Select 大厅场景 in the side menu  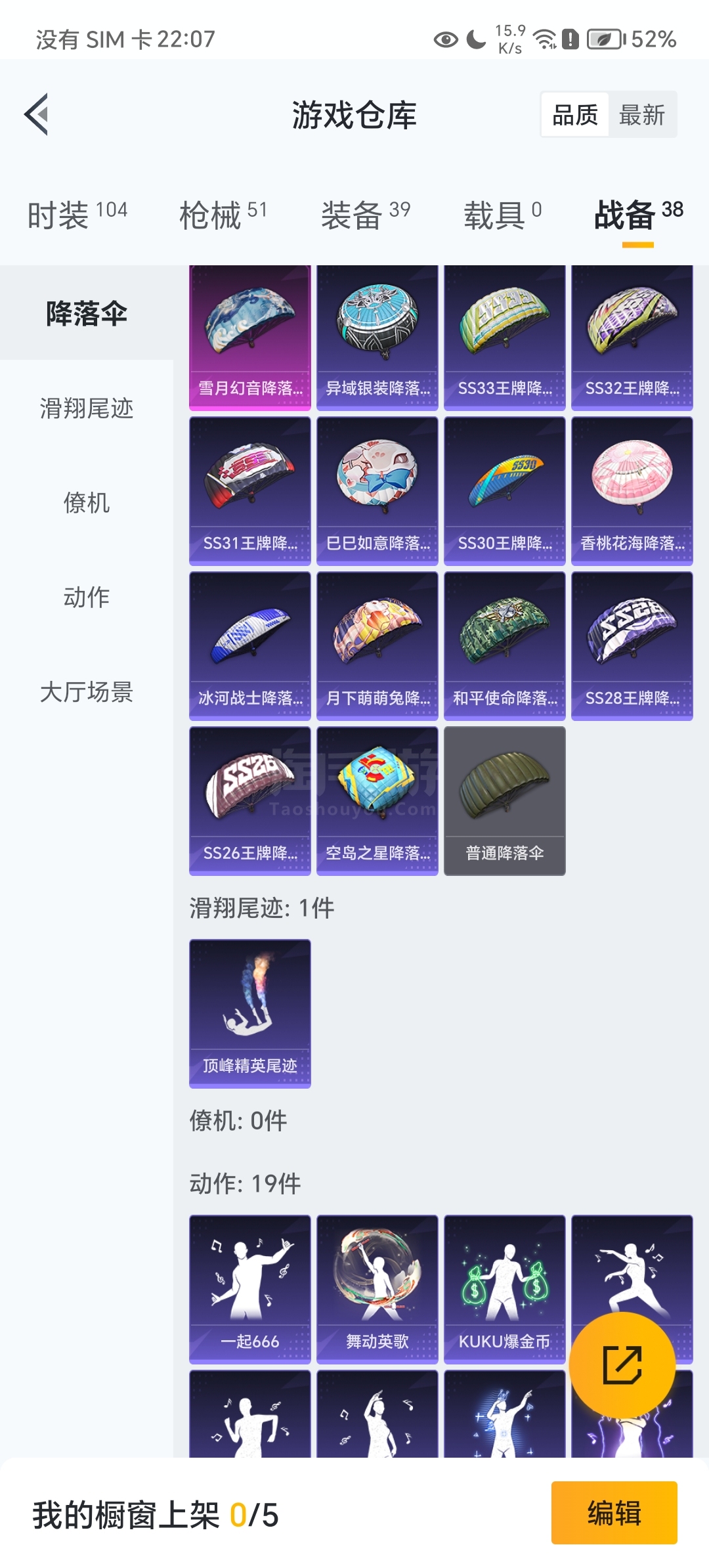pos(87,691)
